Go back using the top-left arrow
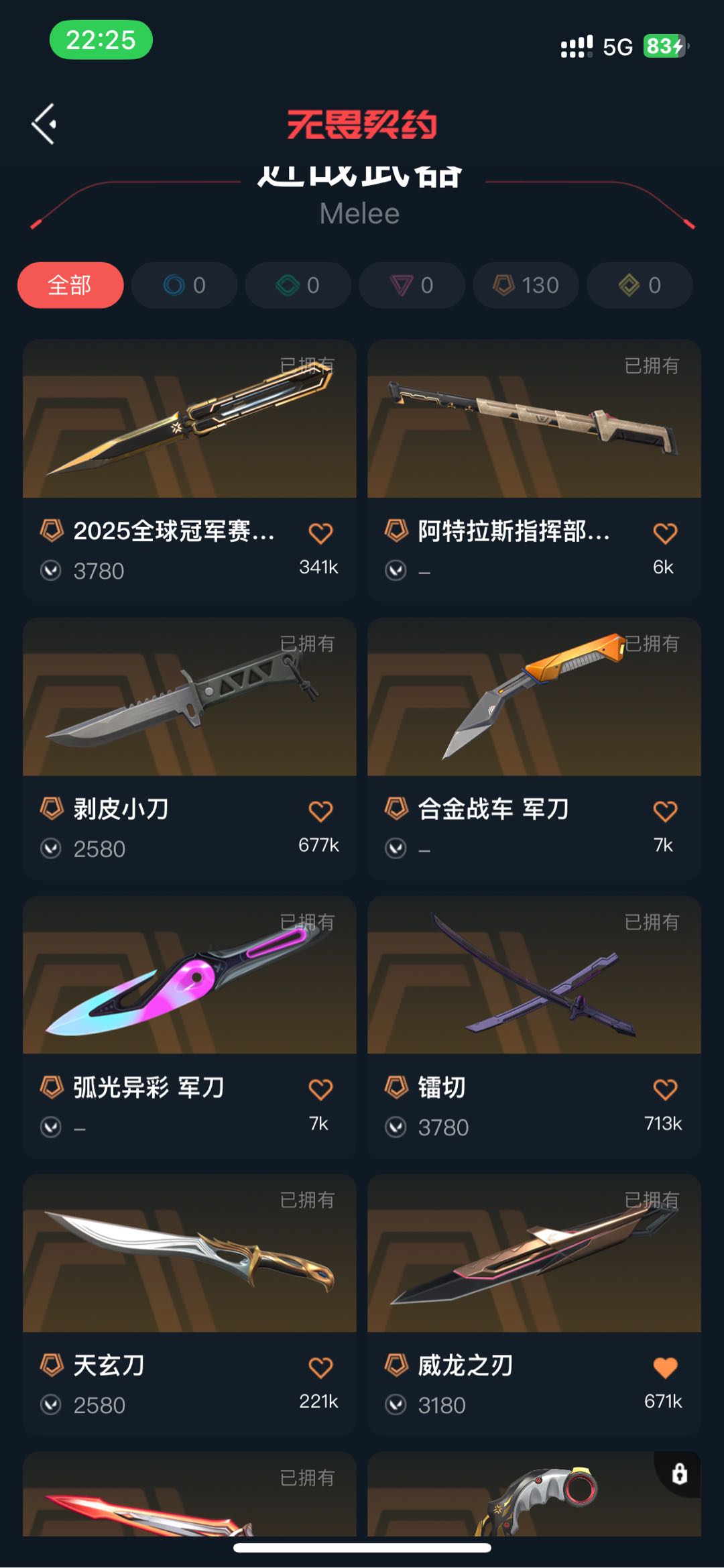The height and width of the screenshot is (1568, 724). 44,124
